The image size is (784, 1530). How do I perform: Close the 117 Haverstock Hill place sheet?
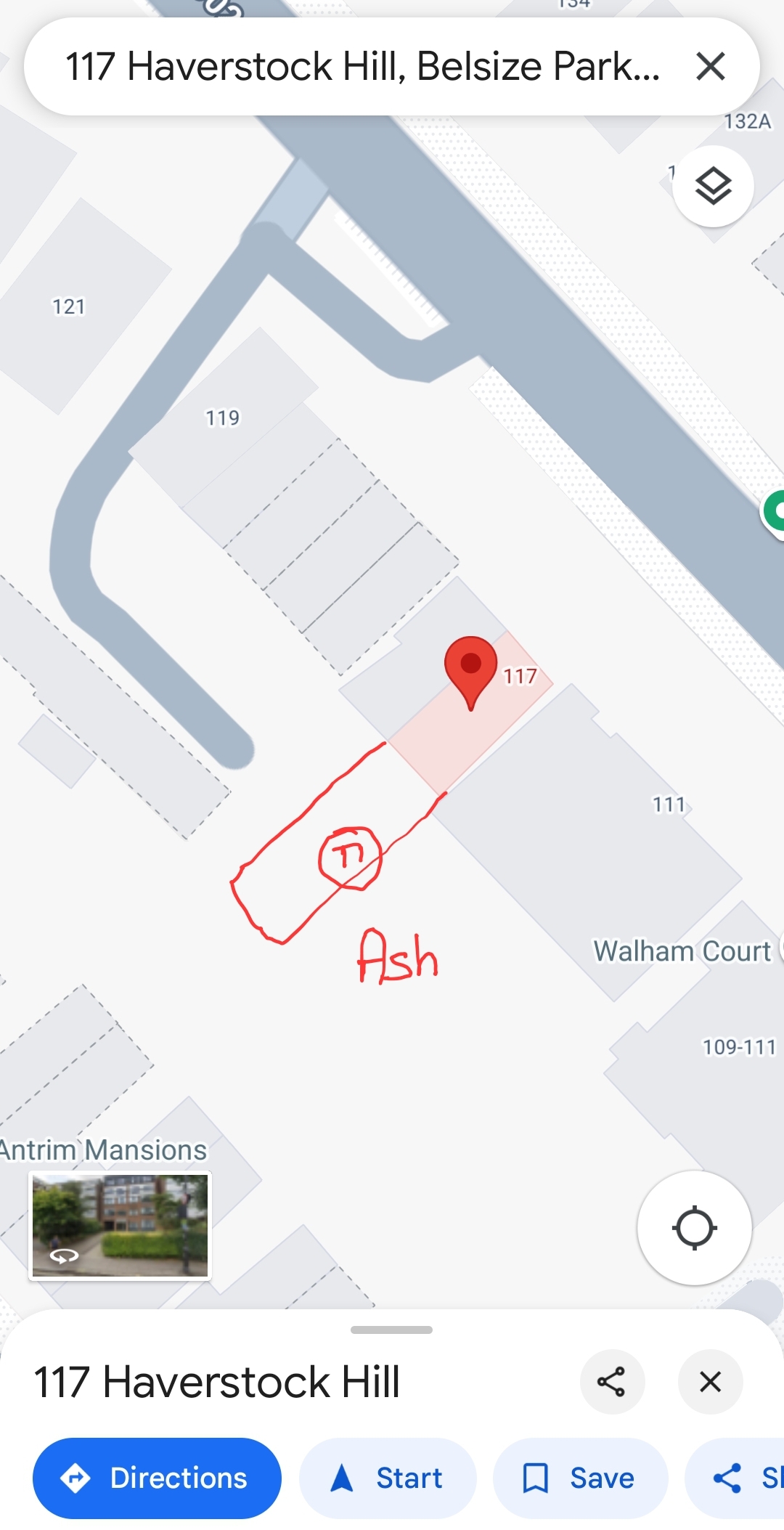click(x=710, y=1381)
